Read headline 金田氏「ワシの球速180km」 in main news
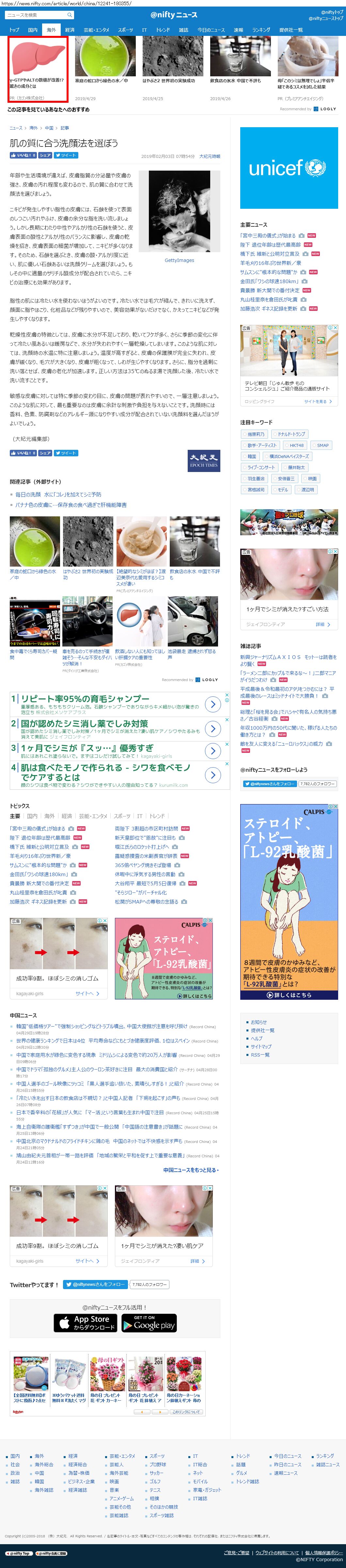The image size is (346, 1568). pos(269,281)
